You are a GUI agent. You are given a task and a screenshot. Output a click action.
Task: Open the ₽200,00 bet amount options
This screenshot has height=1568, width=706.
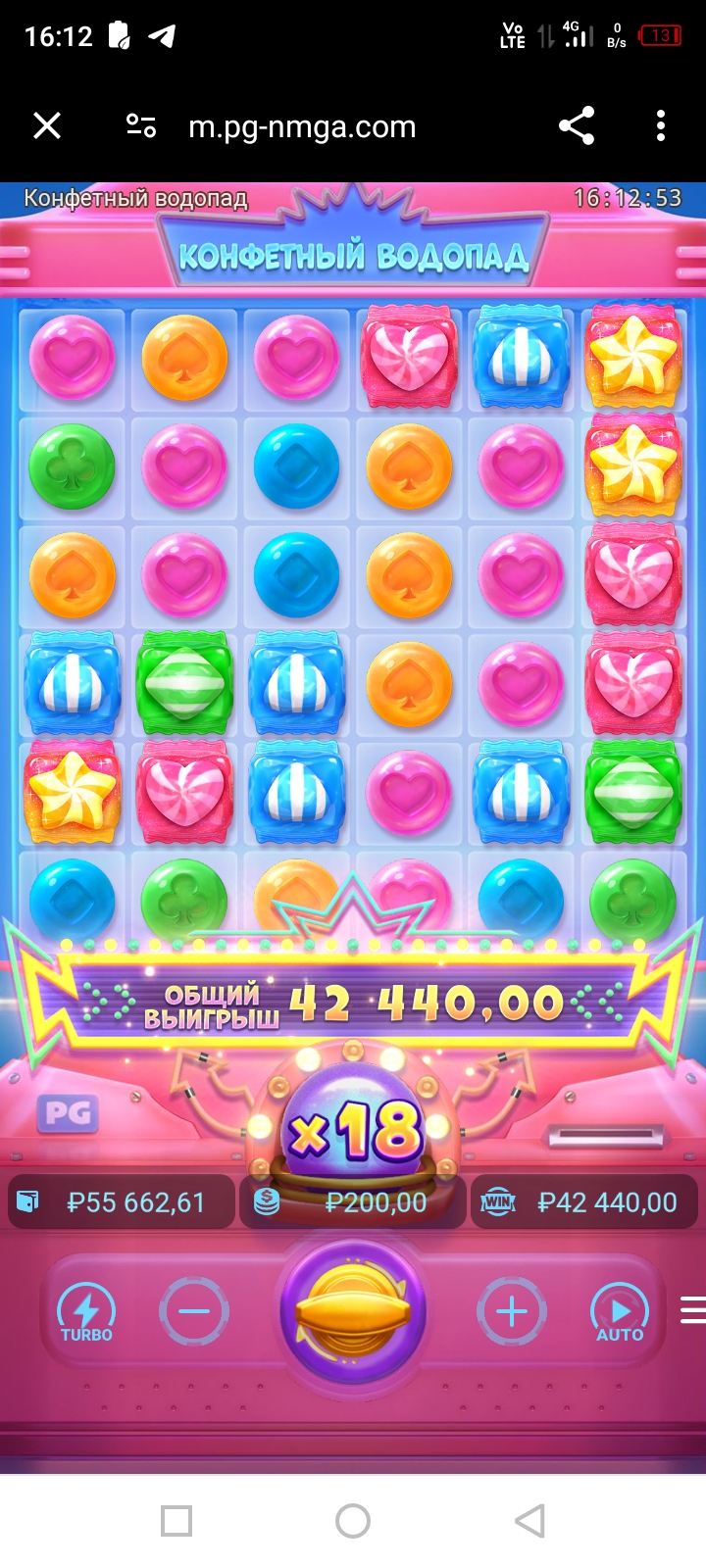click(353, 1202)
